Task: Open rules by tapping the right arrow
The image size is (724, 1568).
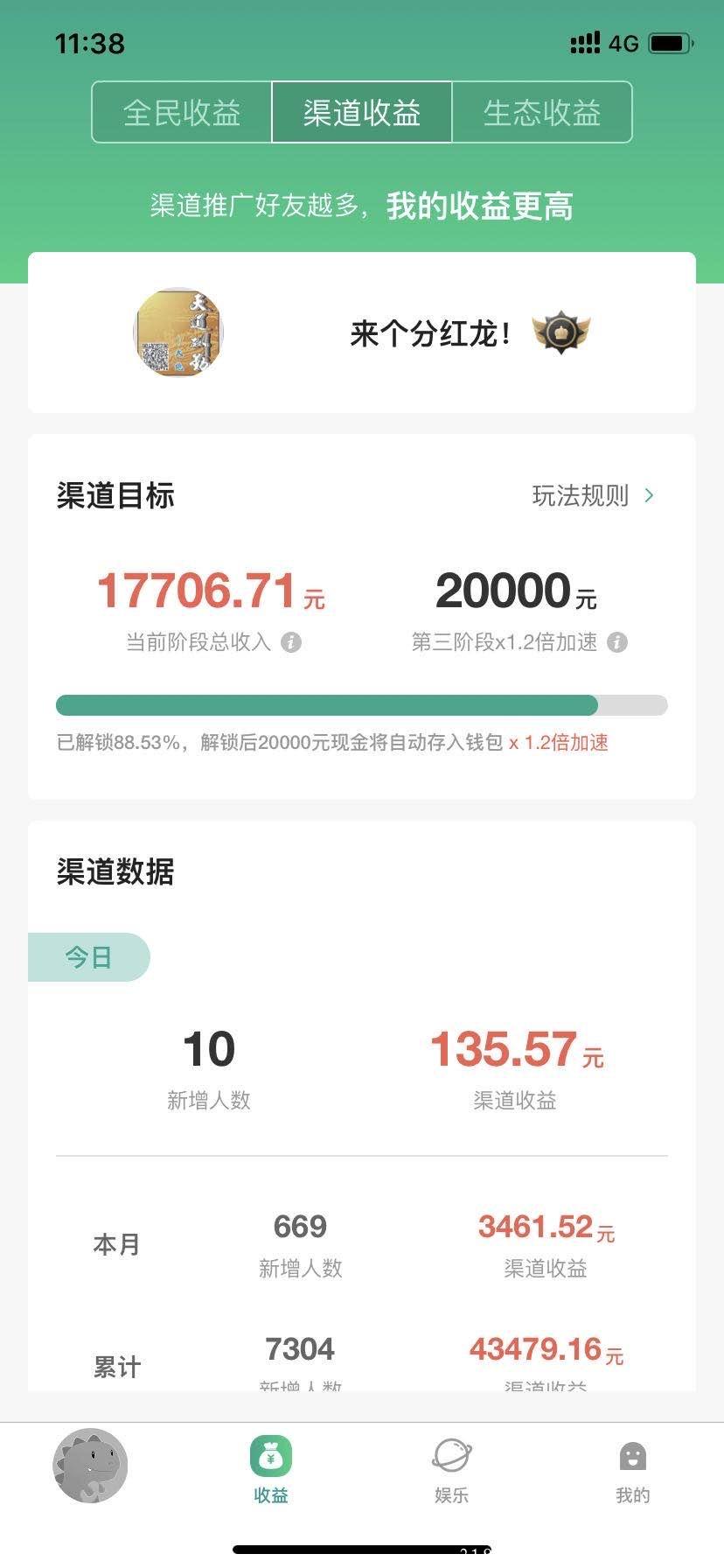Action: [x=649, y=495]
